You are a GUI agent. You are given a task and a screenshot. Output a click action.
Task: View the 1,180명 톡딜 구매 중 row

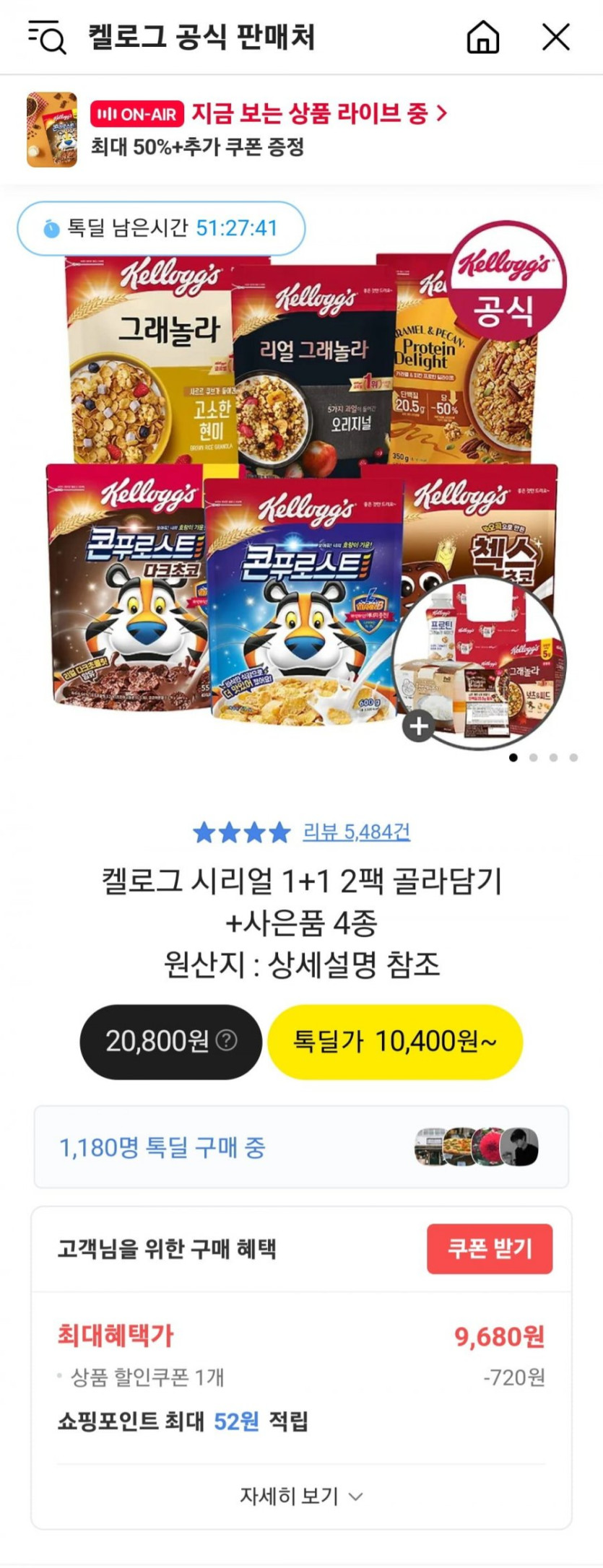coord(301,1146)
